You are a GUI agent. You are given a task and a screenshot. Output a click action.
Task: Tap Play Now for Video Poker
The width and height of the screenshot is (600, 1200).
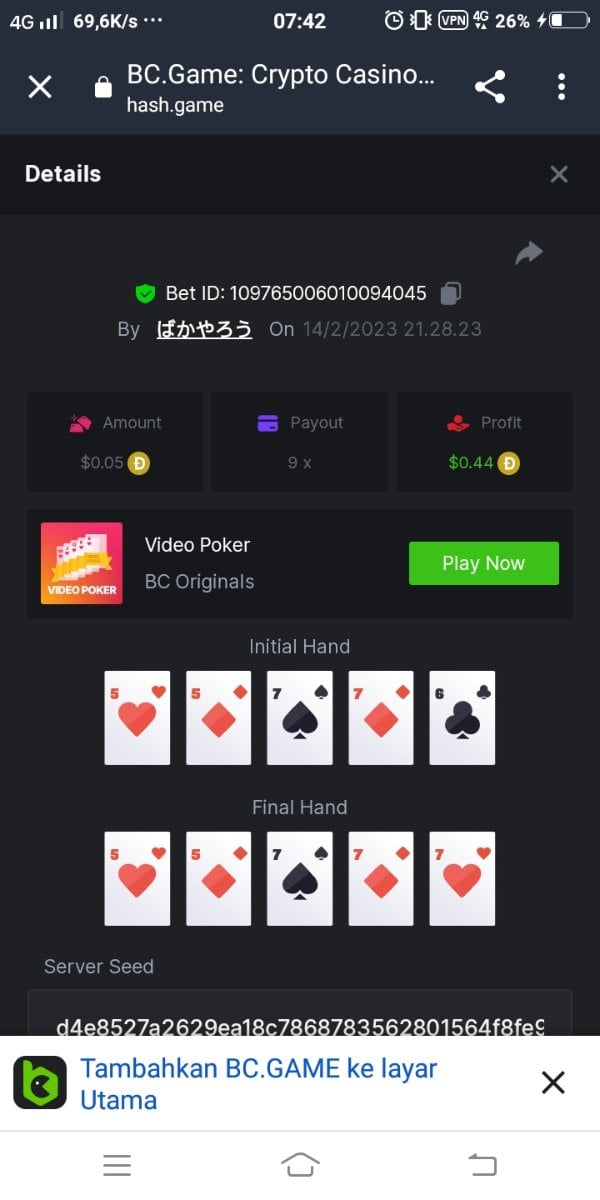(483, 563)
